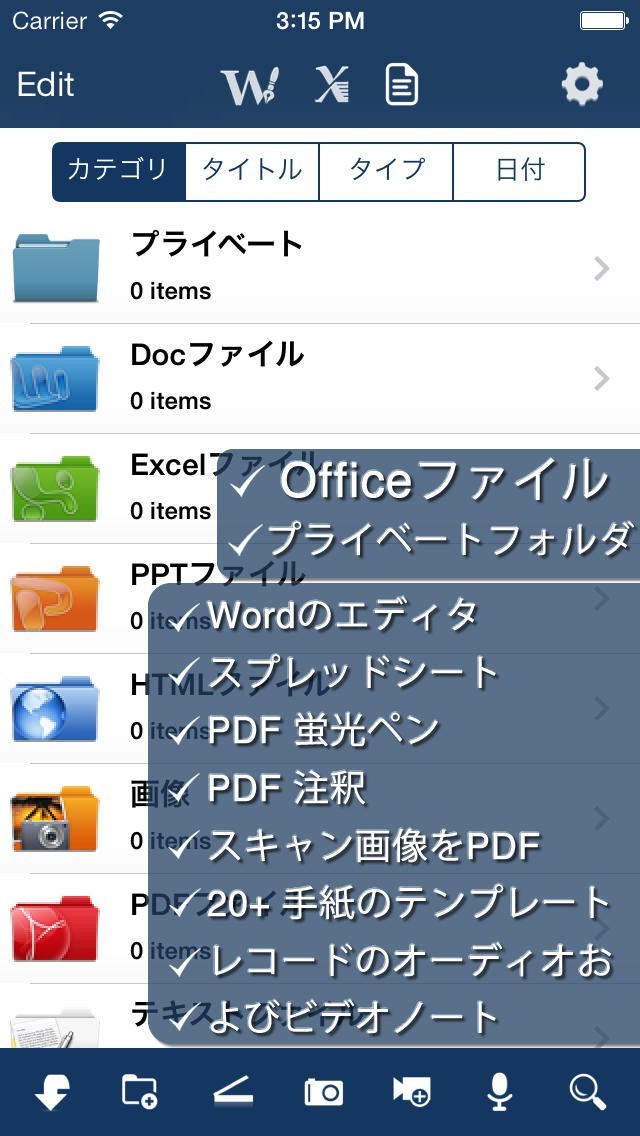The width and height of the screenshot is (640, 1136).
Task: Tap the download arrow icon
Action: 51,1092
